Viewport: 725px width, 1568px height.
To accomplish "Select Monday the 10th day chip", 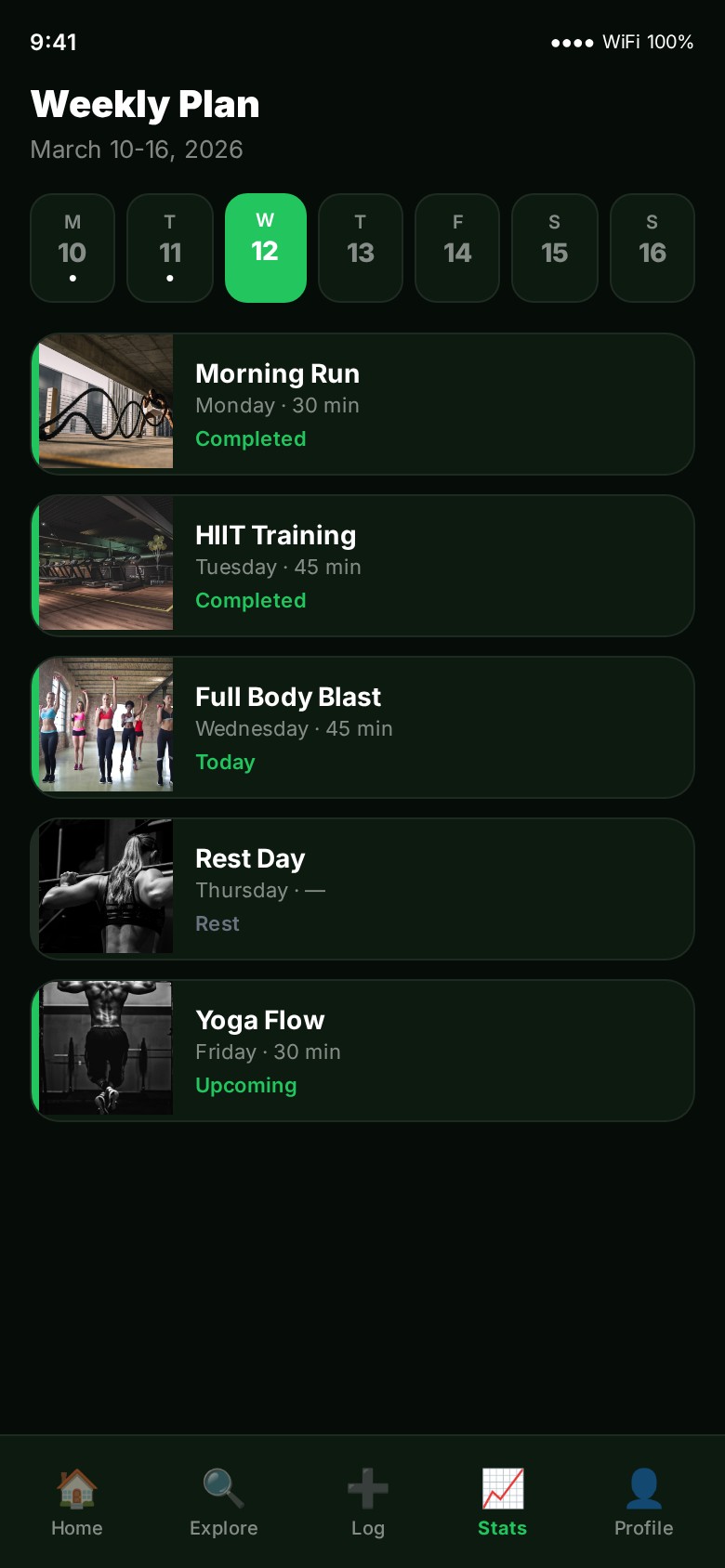I will click(x=72, y=247).
